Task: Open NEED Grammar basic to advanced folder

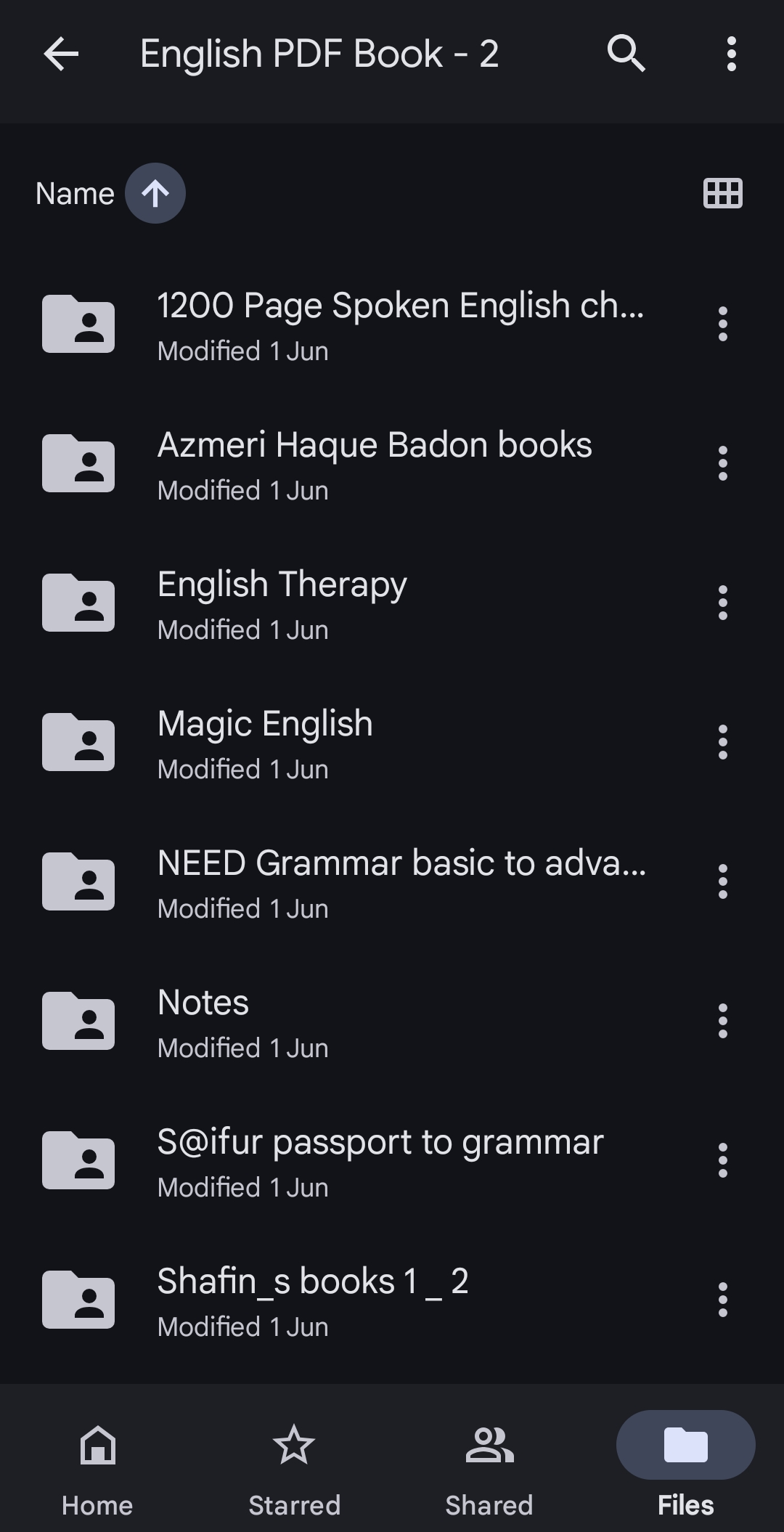Action: click(401, 881)
